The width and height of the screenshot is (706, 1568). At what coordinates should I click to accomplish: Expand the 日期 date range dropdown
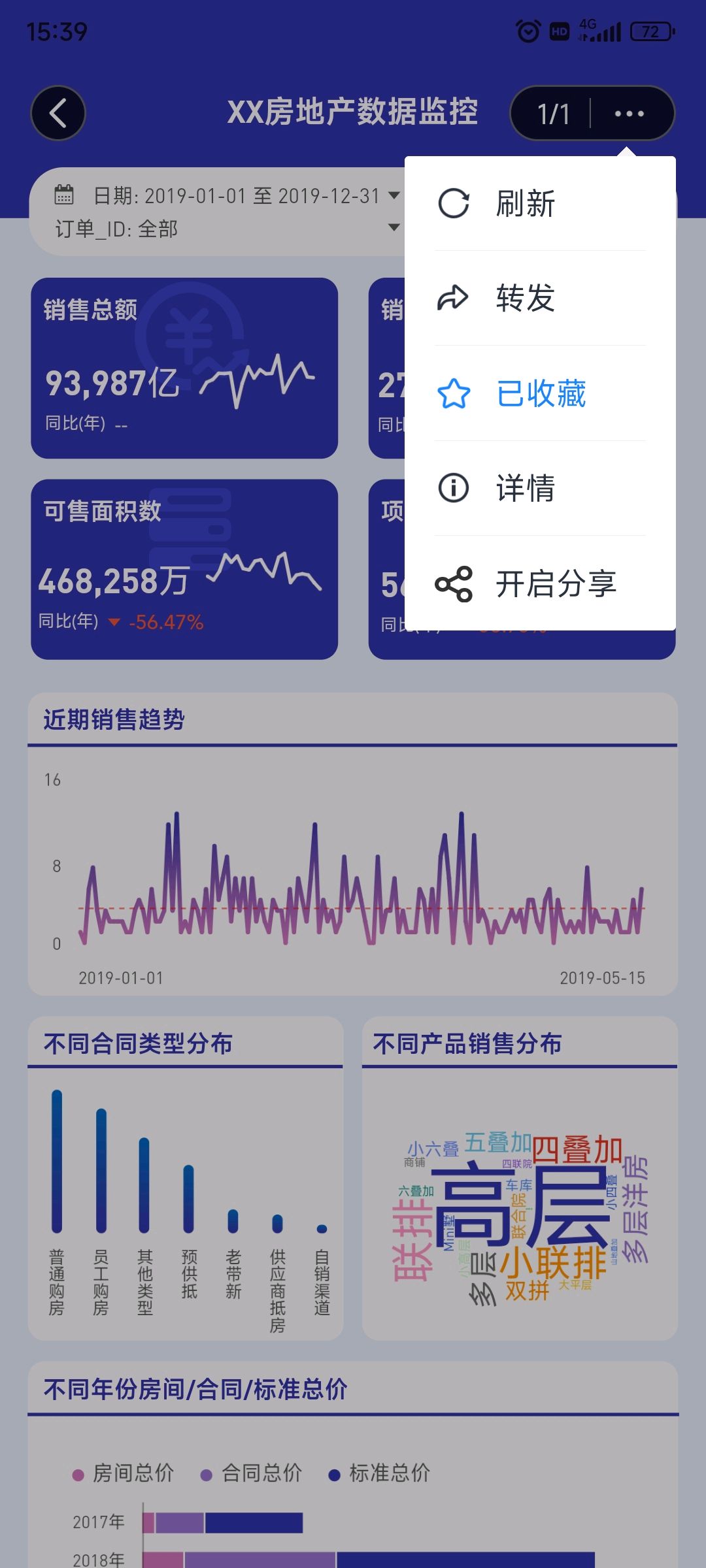(394, 195)
